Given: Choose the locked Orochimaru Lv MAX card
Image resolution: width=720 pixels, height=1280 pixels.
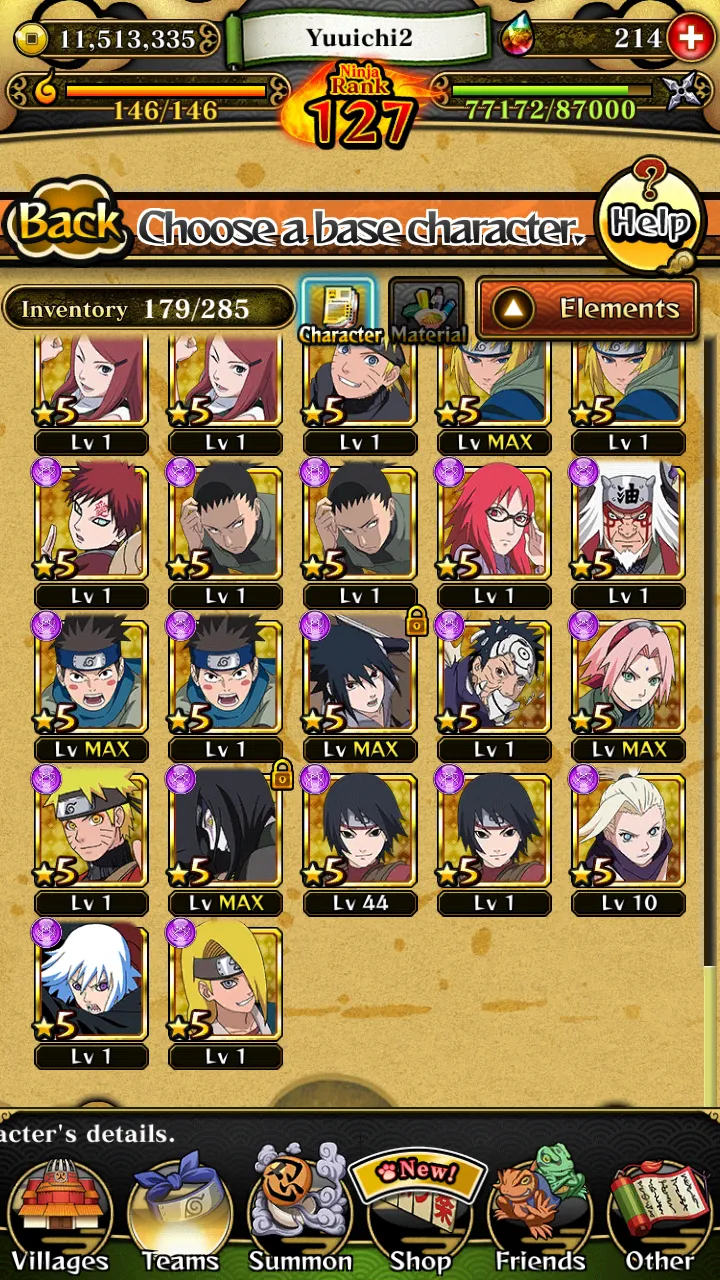Looking at the screenshot, I should [x=226, y=832].
